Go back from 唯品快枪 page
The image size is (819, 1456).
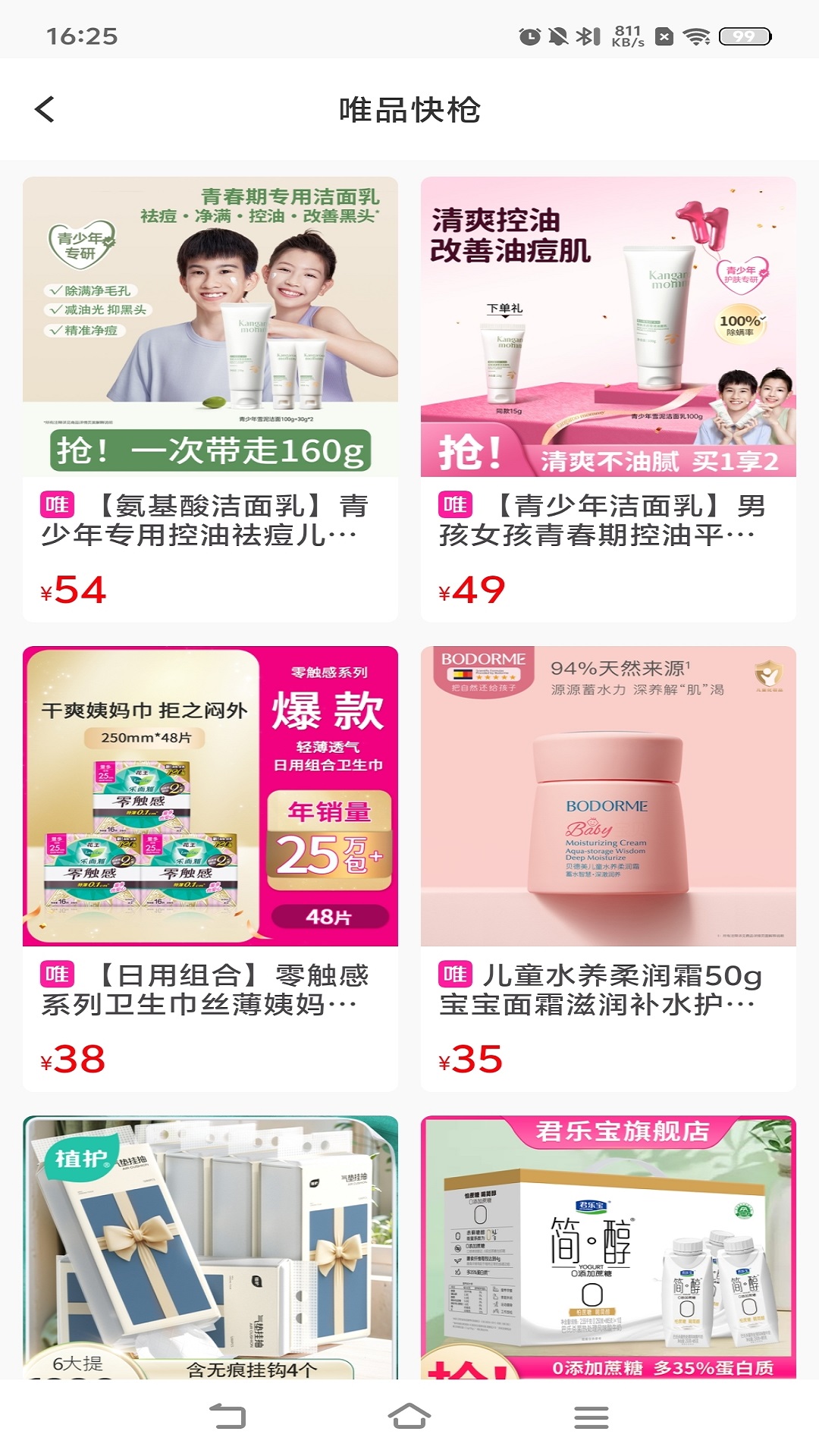[x=45, y=109]
